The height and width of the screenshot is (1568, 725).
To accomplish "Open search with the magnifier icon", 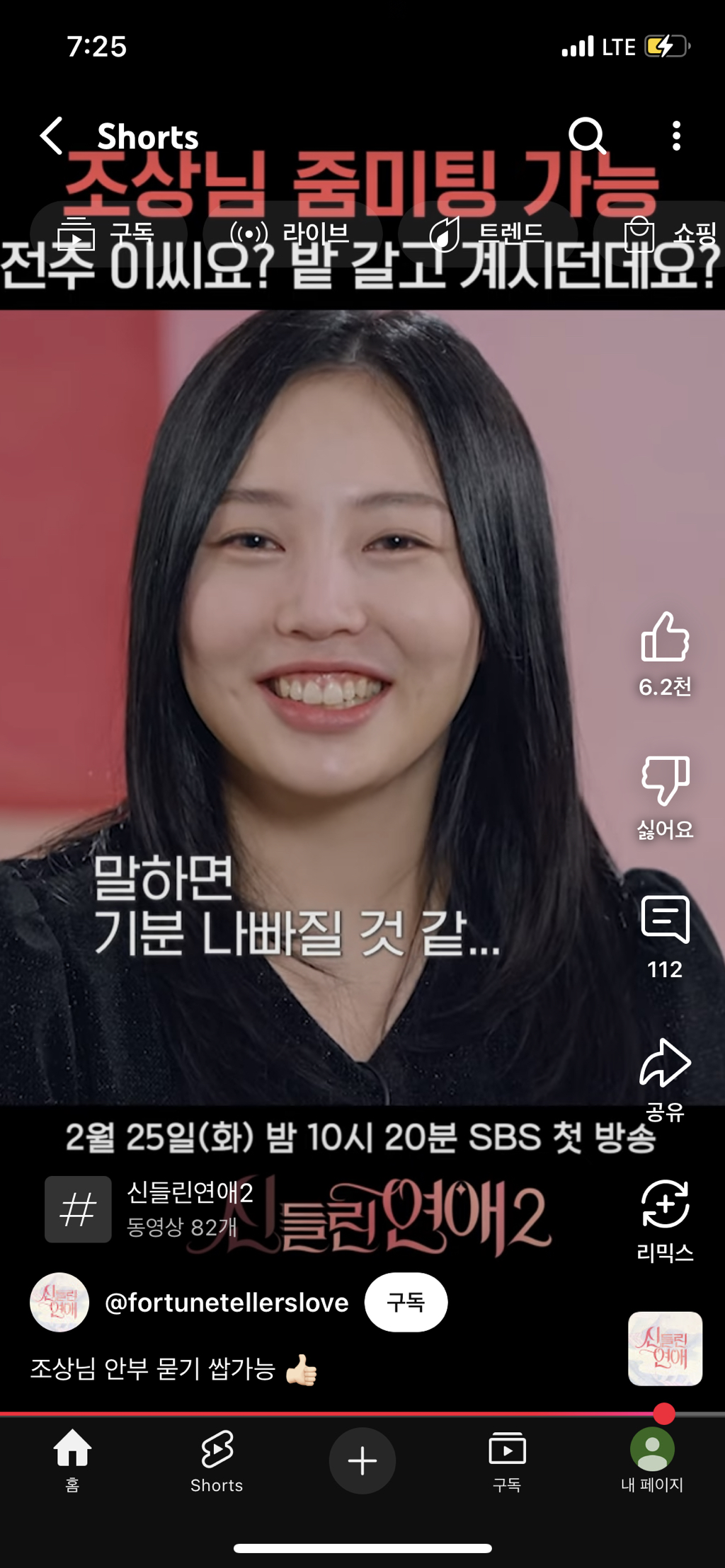I will (x=587, y=136).
